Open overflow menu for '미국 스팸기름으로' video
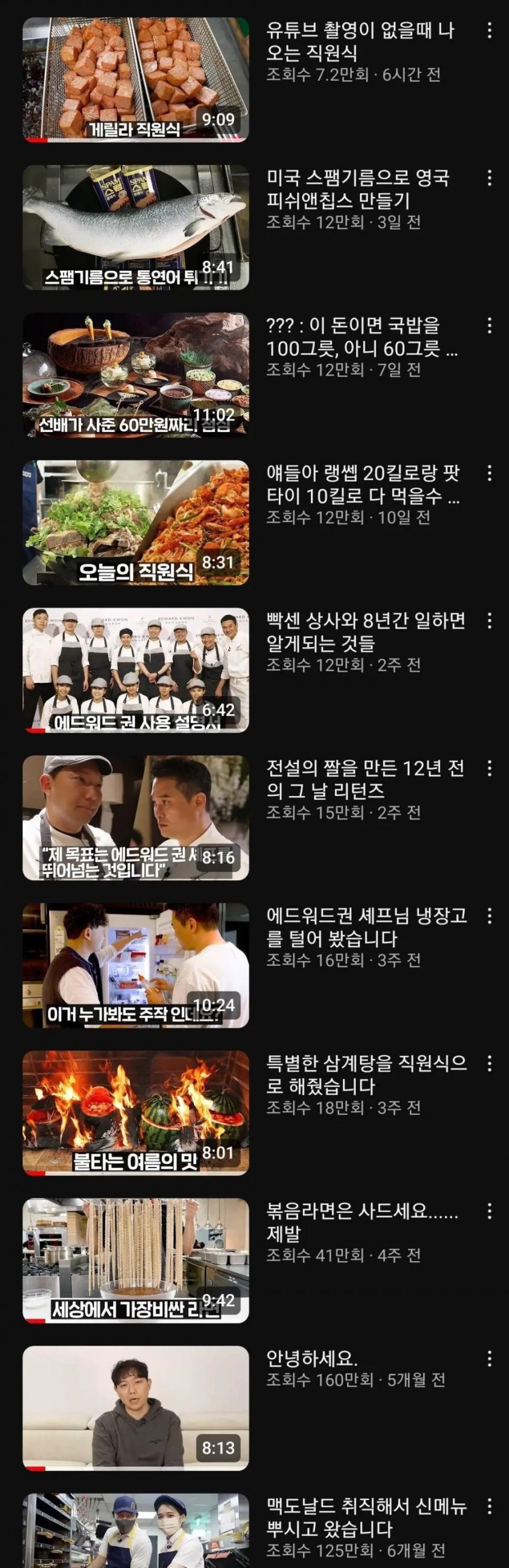The width and height of the screenshot is (509, 1568). click(490, 178)
